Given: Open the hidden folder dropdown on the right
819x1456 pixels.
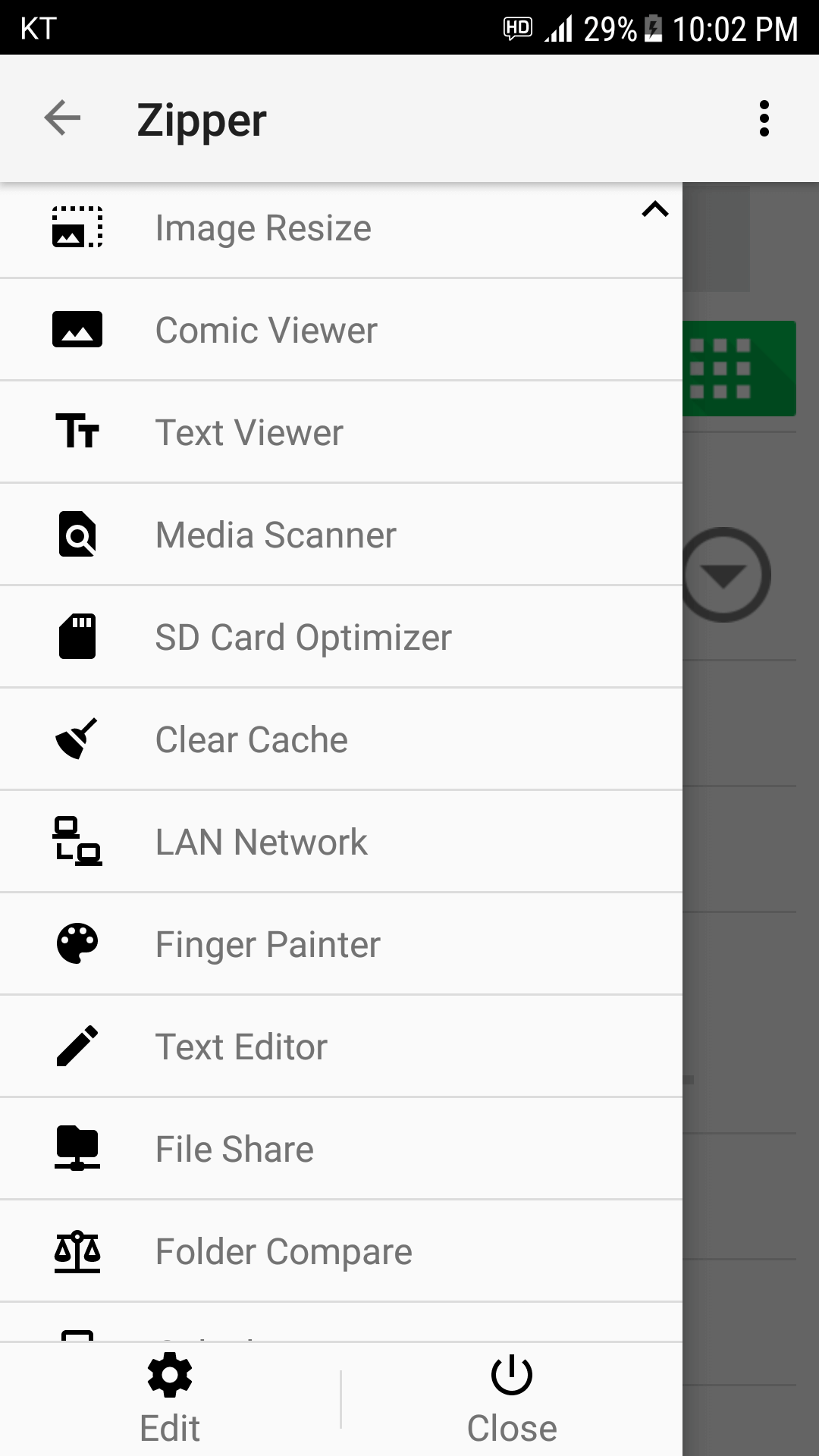Looking at the screenshot, I should (x=723, y=575).
